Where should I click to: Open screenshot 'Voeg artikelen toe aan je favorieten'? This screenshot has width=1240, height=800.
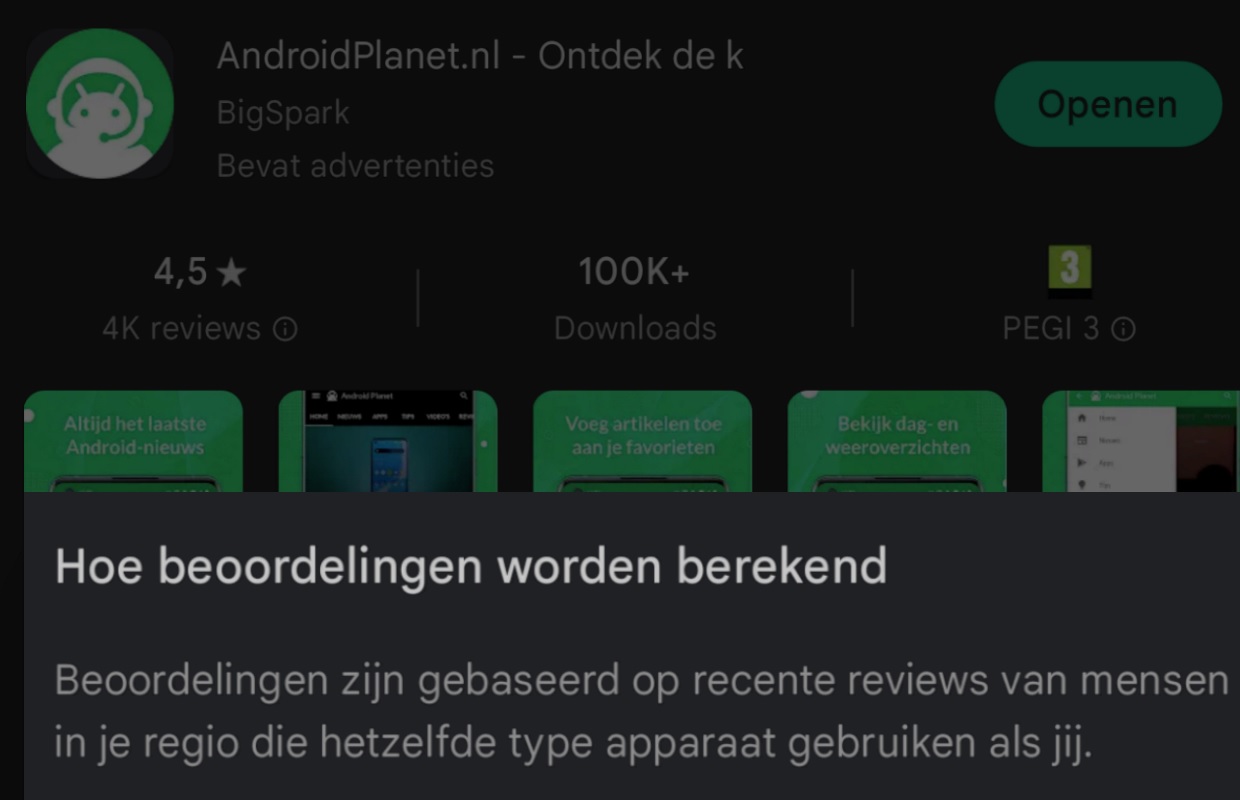642,441
